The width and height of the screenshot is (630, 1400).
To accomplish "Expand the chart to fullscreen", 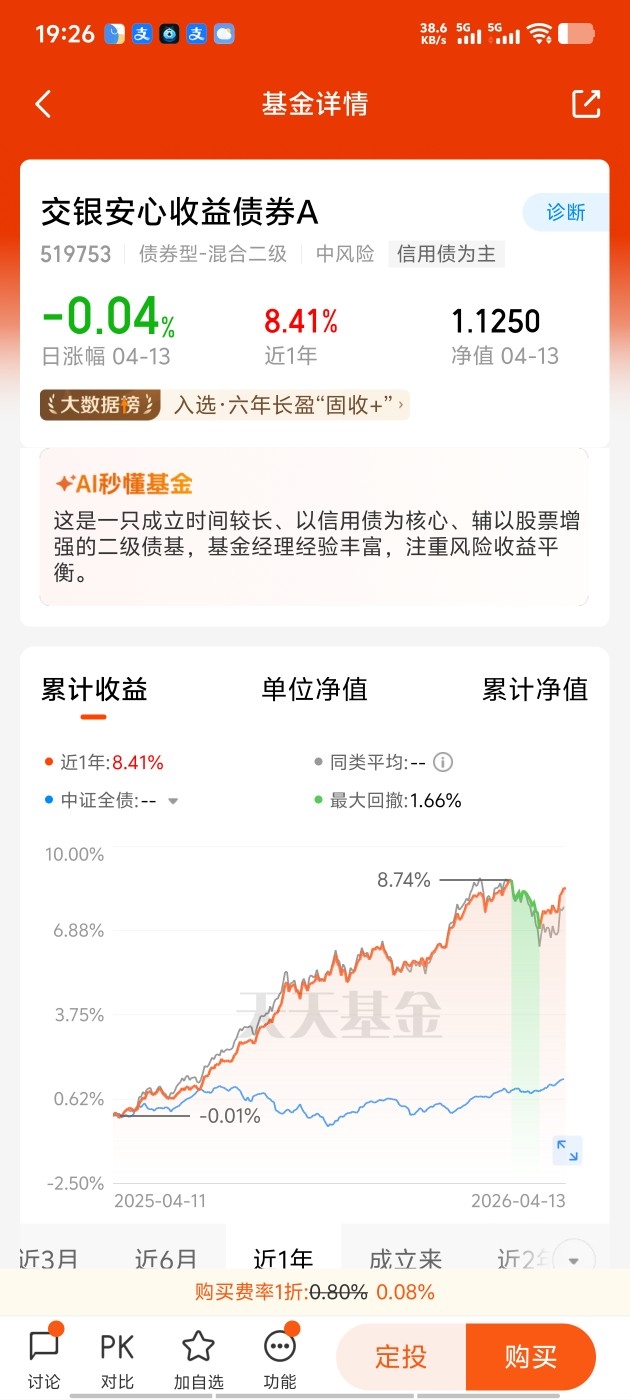I will [567, 1150].
